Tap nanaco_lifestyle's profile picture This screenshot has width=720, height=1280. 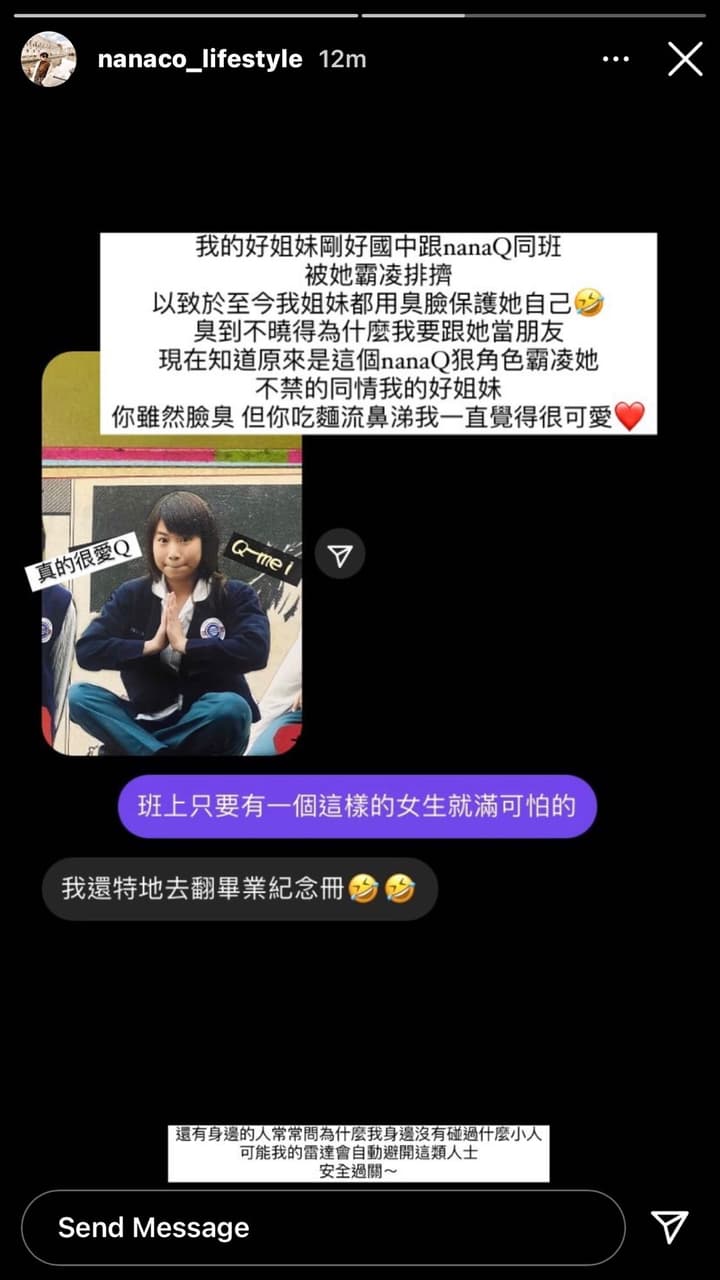48,59
